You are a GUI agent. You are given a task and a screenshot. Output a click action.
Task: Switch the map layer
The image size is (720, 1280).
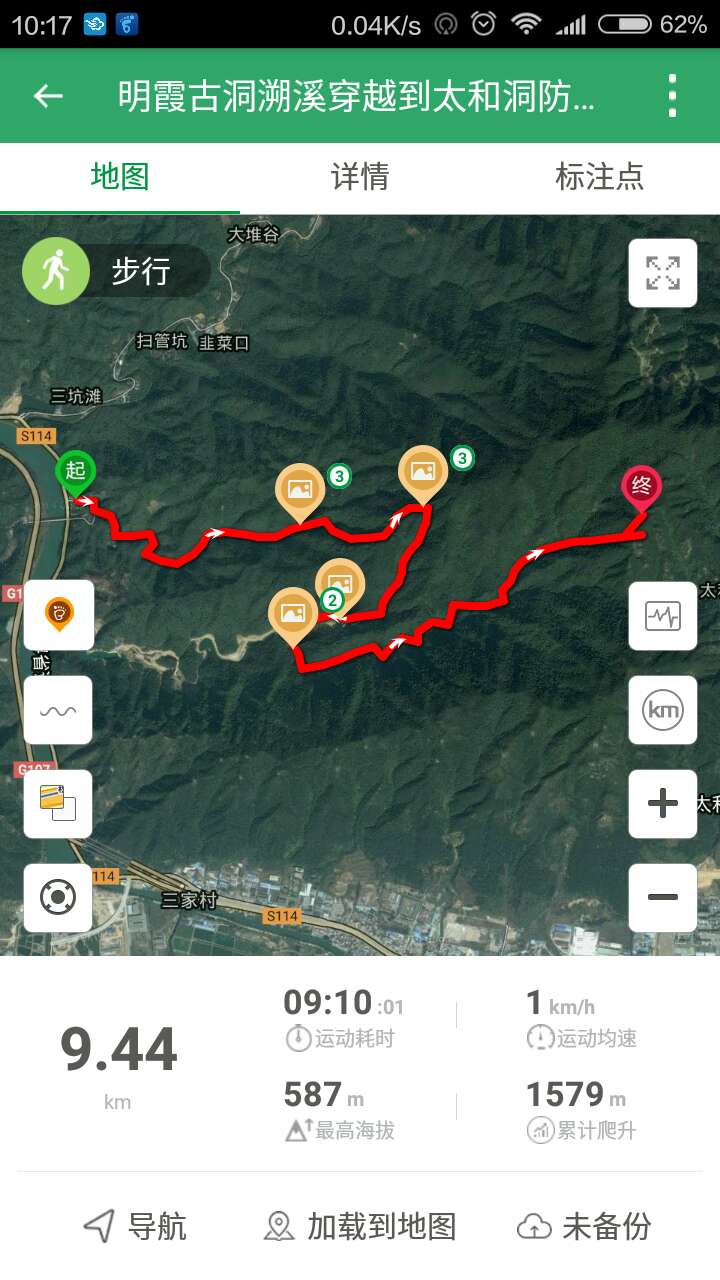(x=58, y=803)
